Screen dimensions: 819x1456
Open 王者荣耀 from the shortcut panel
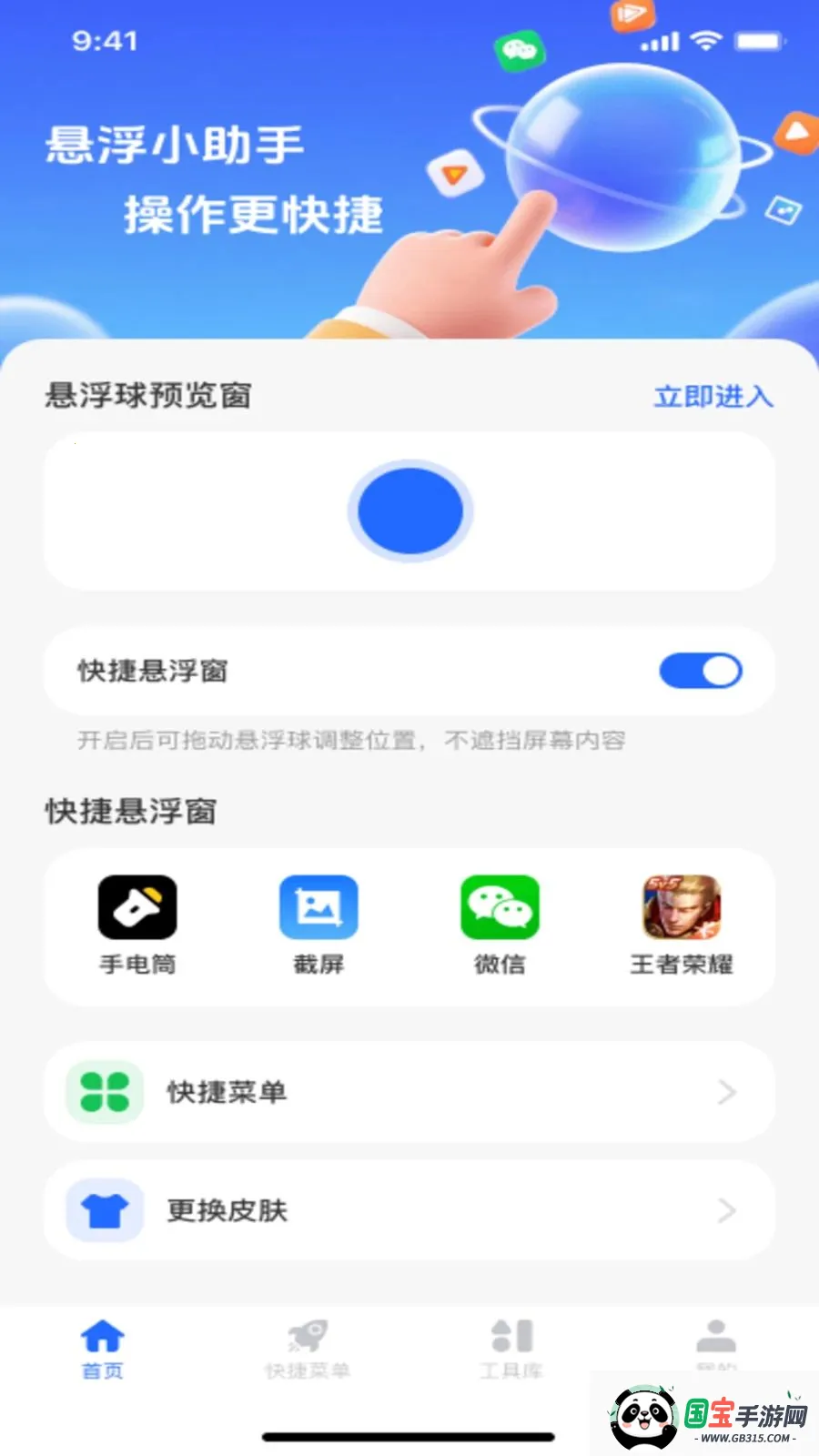pyautogui.click(x=680, y=907)
